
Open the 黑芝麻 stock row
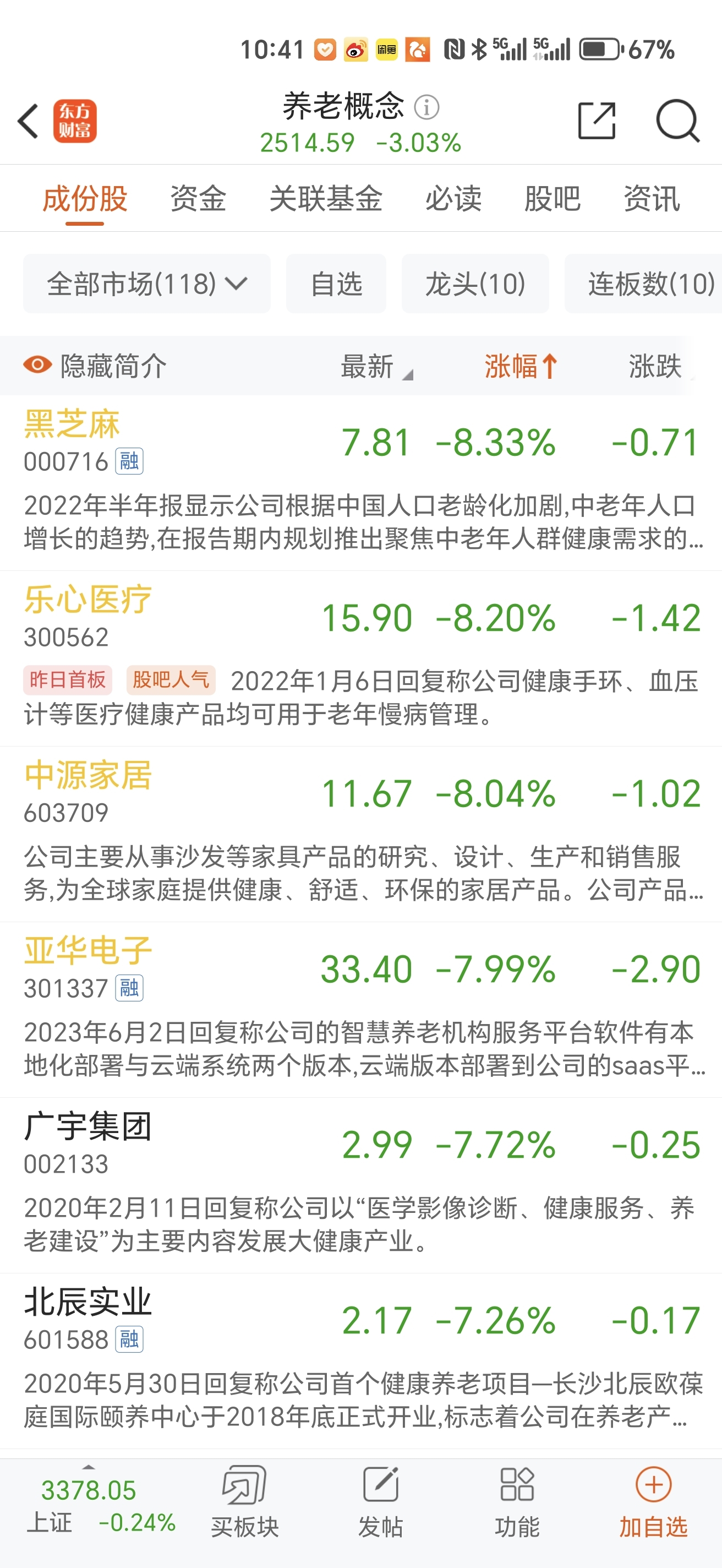click(360, 483)
